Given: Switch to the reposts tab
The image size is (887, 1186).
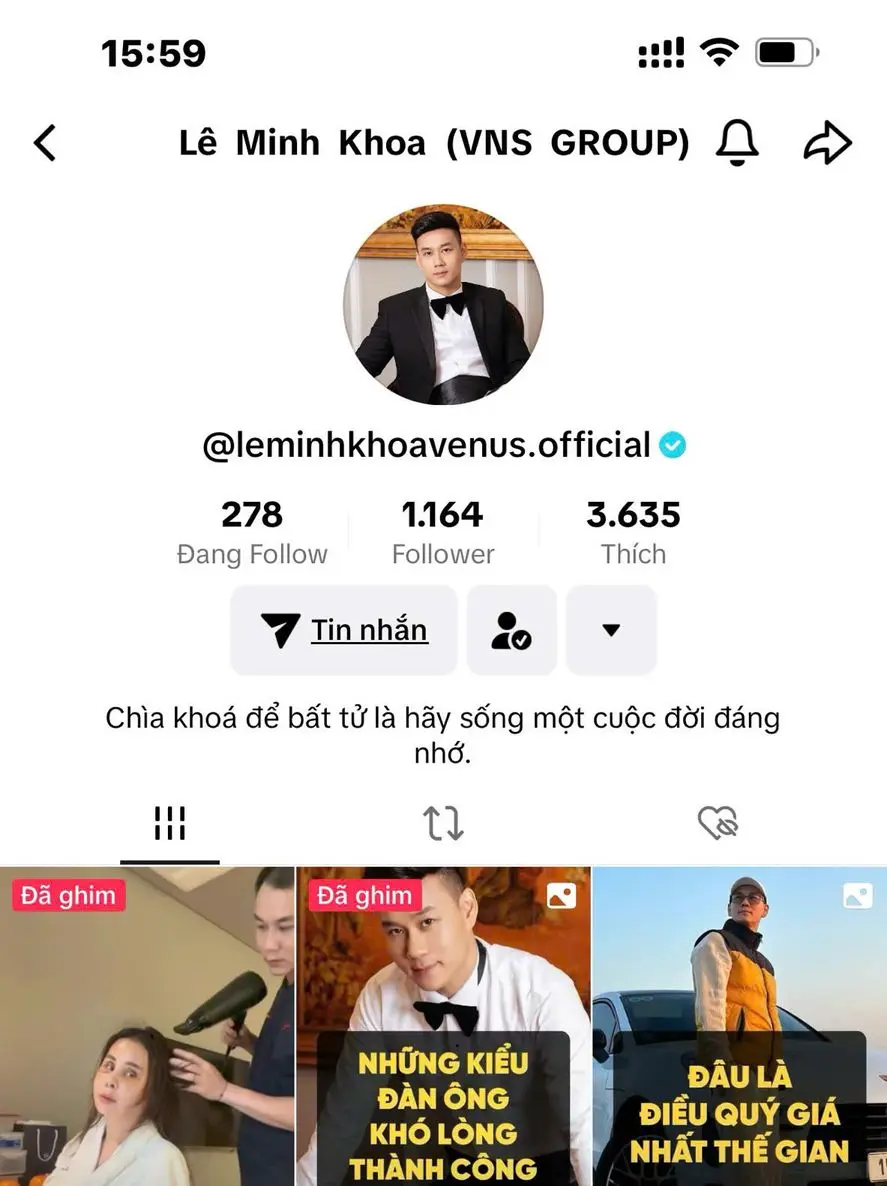Looking at the screenshot, I should tap(443, 824).
